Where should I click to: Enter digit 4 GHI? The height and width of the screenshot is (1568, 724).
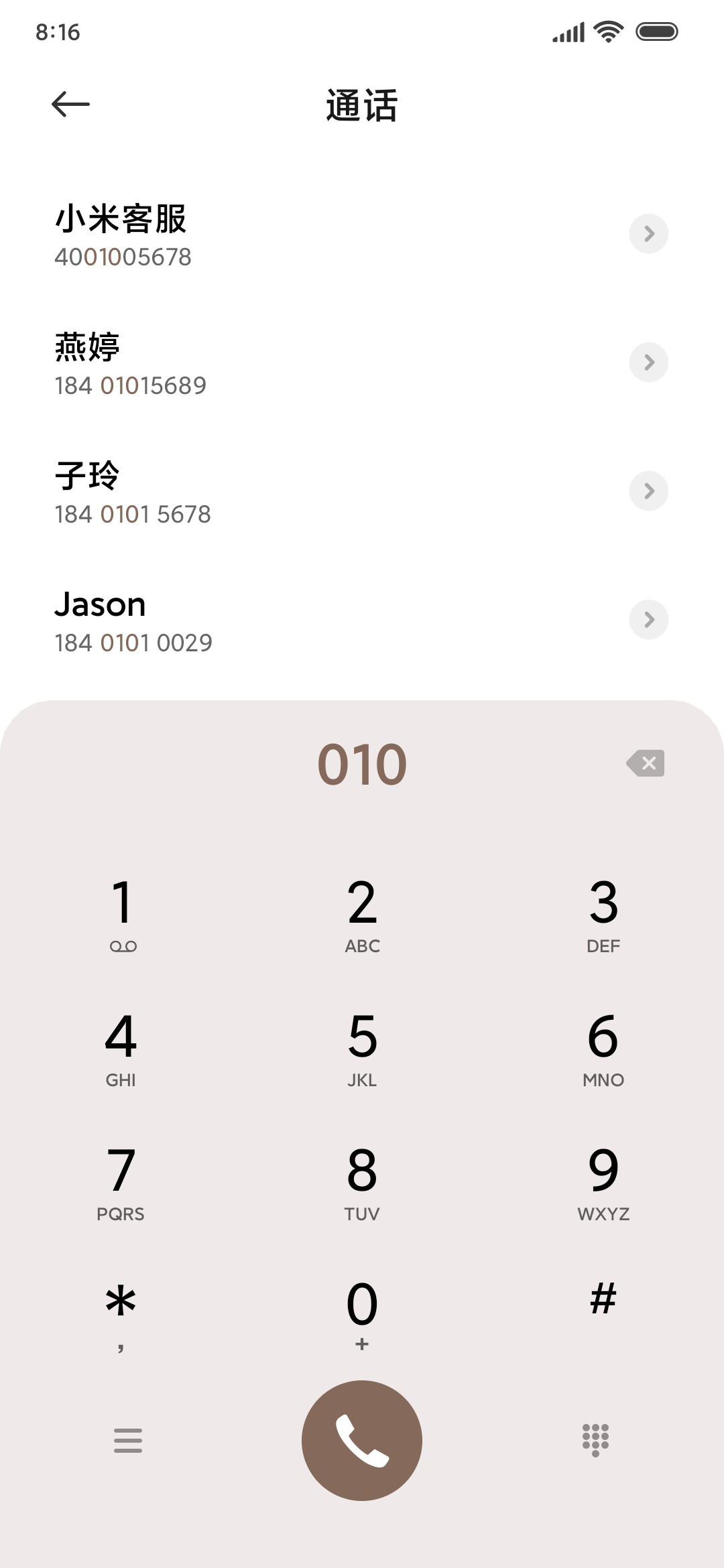(x=121, y=1049)
